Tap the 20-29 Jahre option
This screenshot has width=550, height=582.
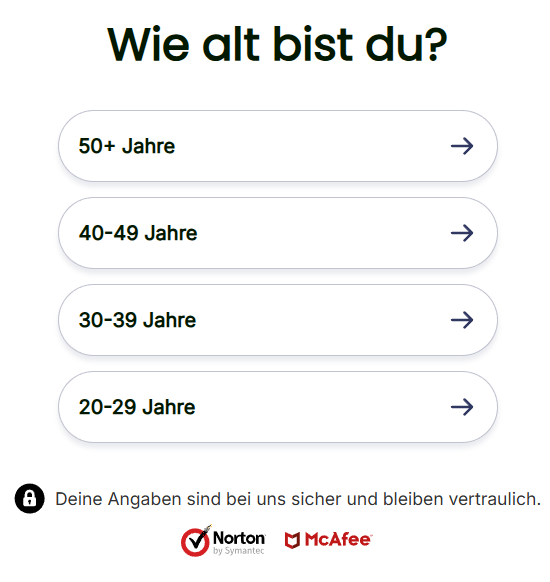click(278, 407)
